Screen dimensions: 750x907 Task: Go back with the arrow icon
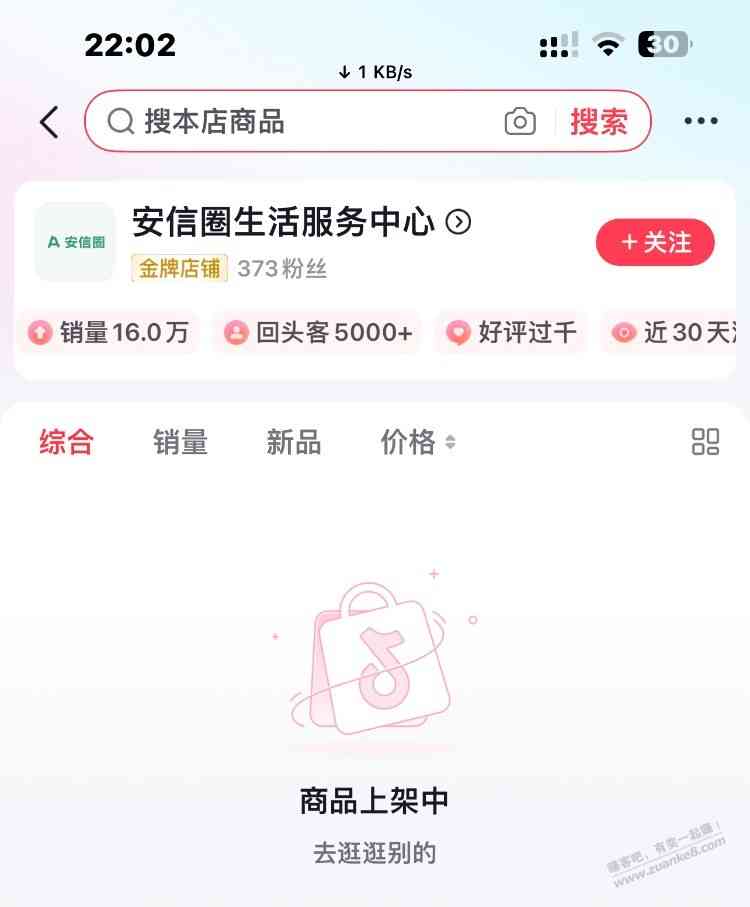click(x=49, y=122)
